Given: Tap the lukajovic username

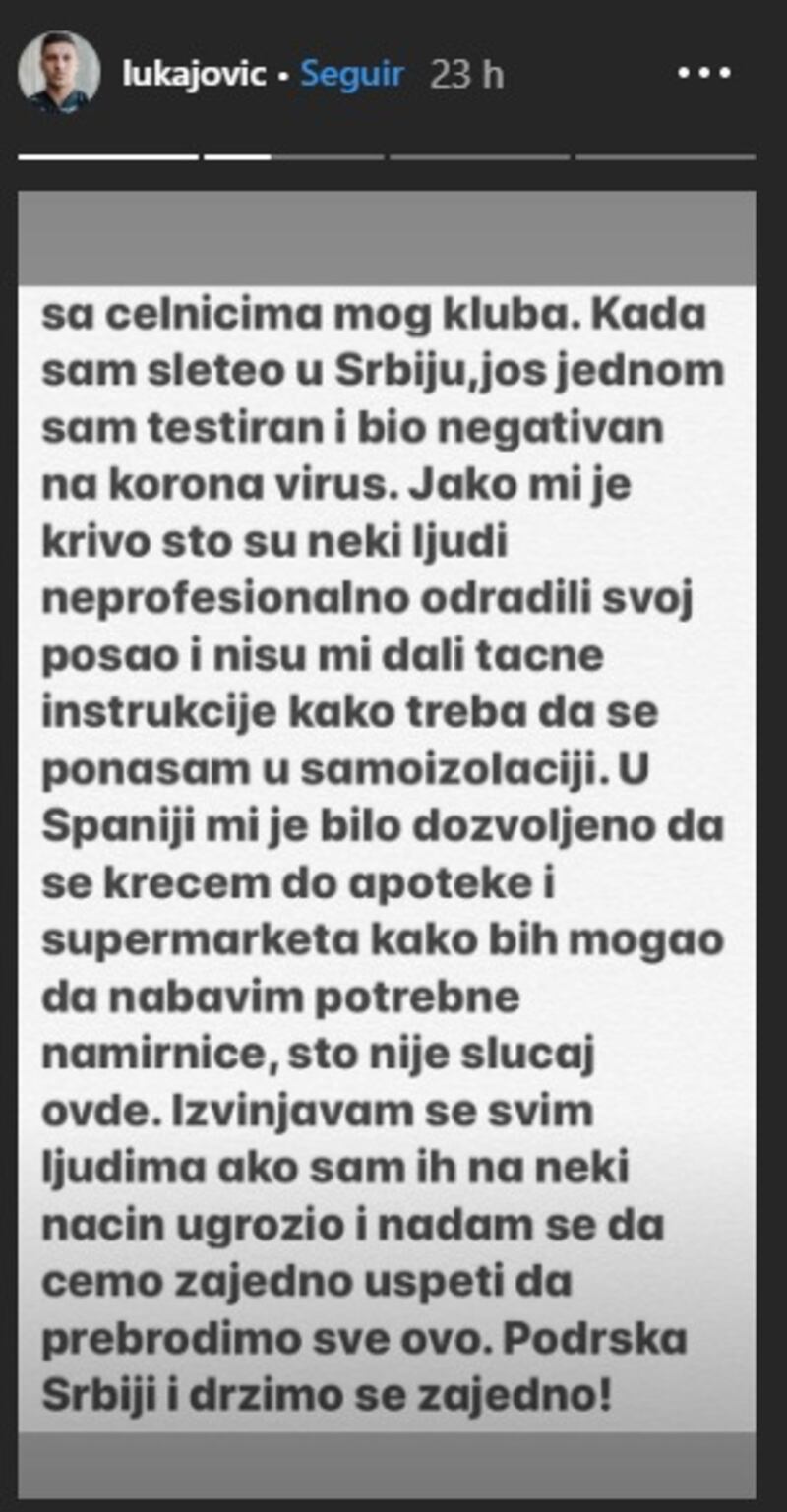Looking at the screenshot, I should tap(194, 75).
